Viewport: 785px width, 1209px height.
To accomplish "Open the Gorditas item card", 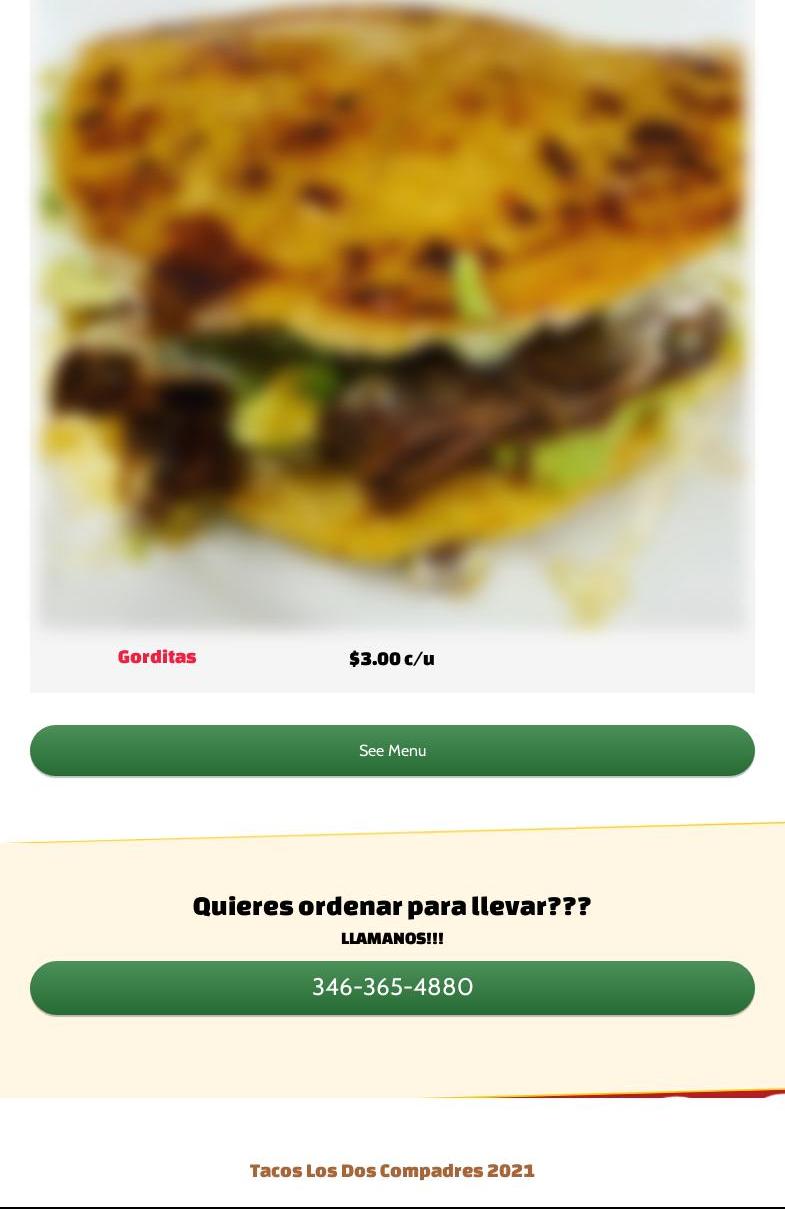I will coord(392,340).
